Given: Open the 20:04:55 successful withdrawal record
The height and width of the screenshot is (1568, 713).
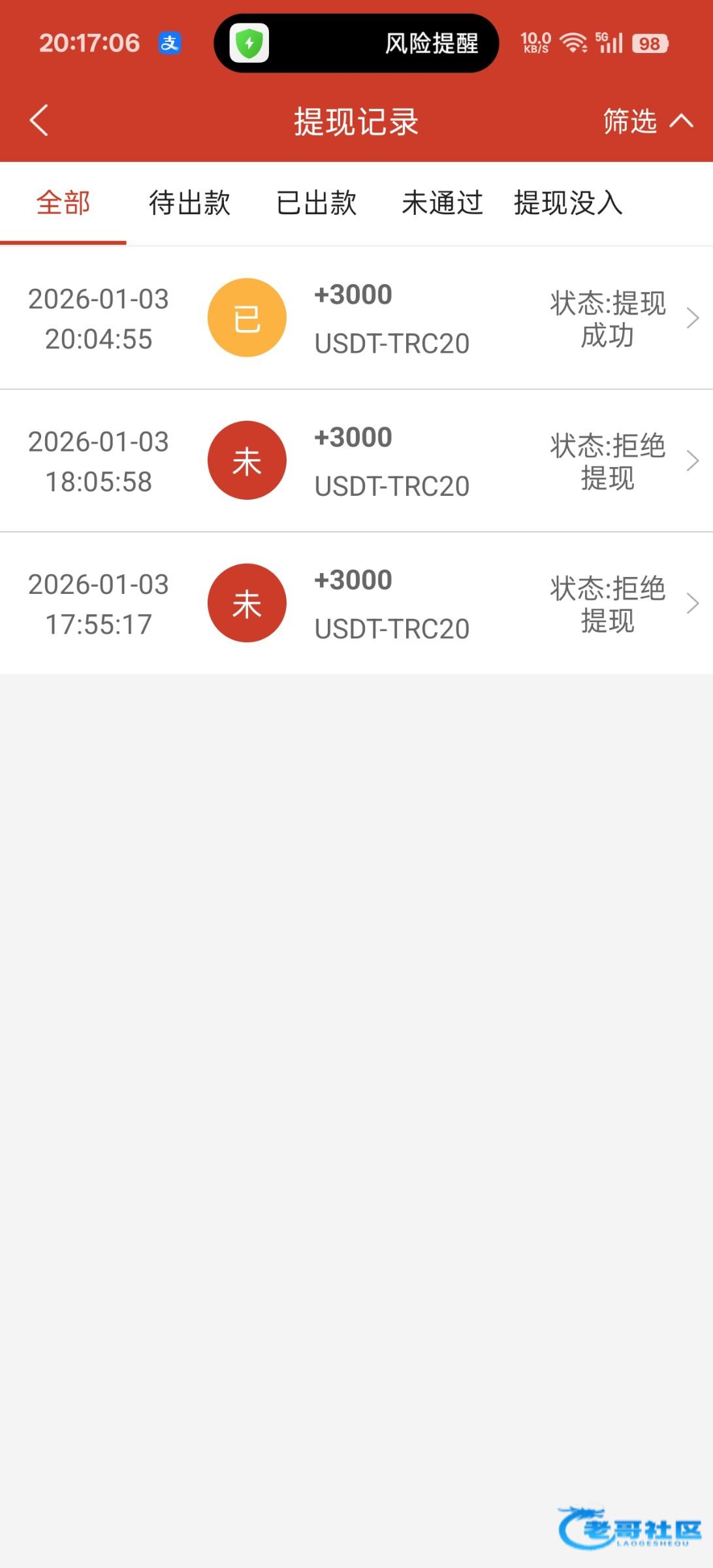Looking at the screenshot, I should (356, 319).
